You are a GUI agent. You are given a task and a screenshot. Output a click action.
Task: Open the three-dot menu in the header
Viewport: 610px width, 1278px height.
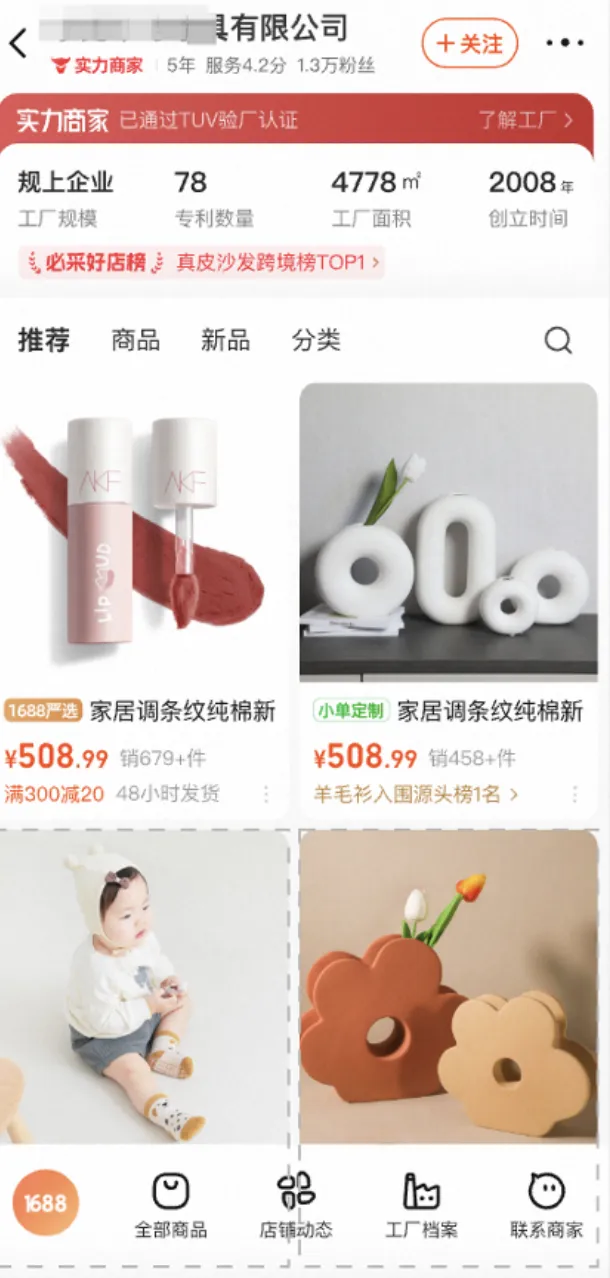coord(565,43)
